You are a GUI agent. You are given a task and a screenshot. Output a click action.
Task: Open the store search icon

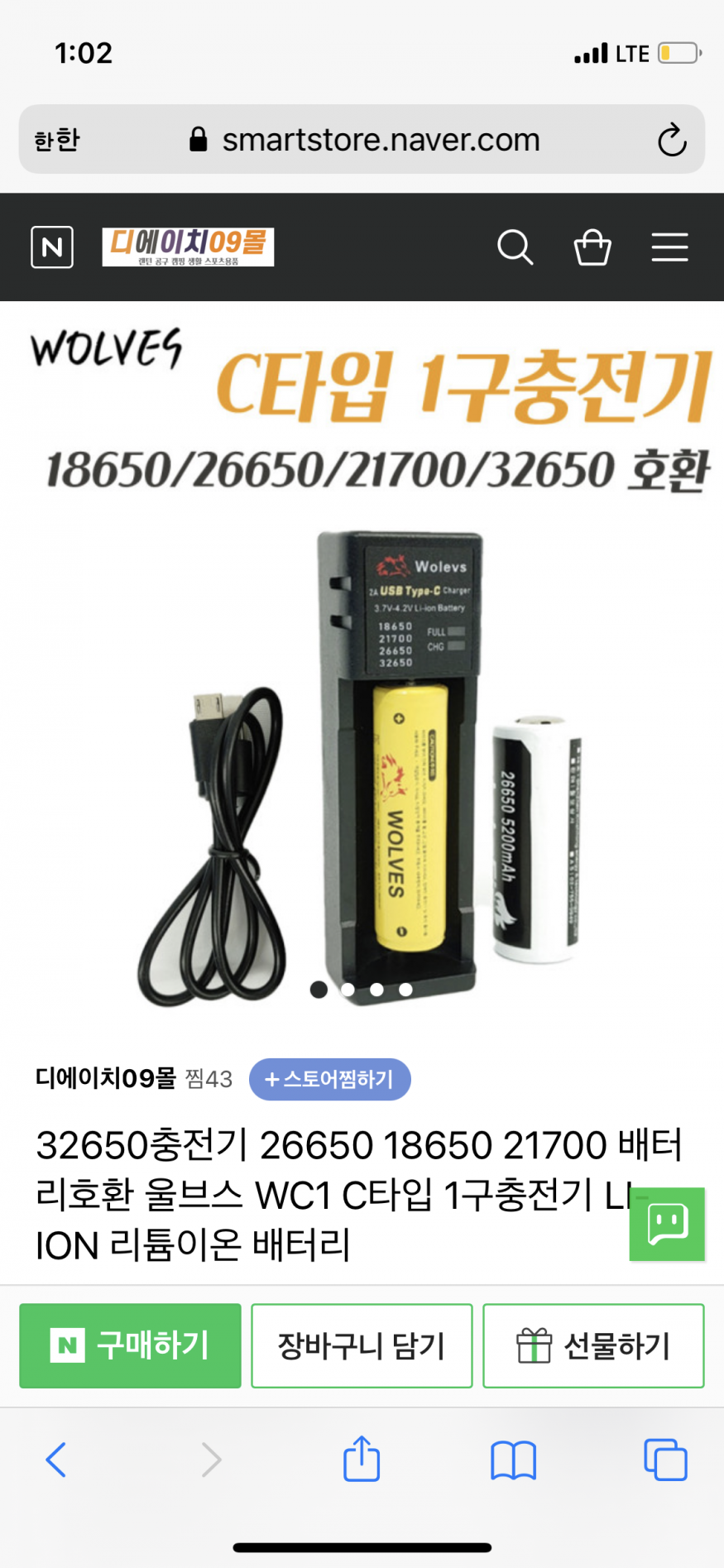click(515, 247)
